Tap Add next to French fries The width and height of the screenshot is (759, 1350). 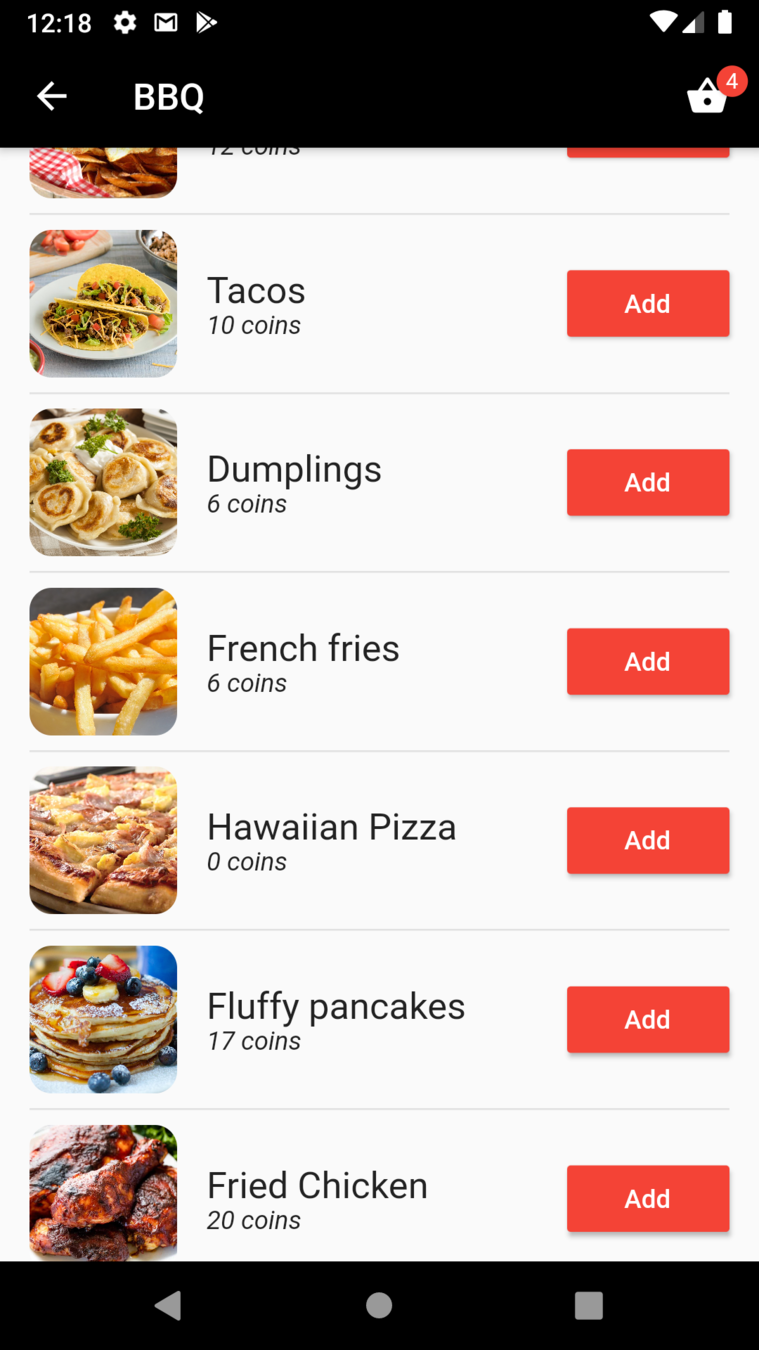[x=647, y=661]
